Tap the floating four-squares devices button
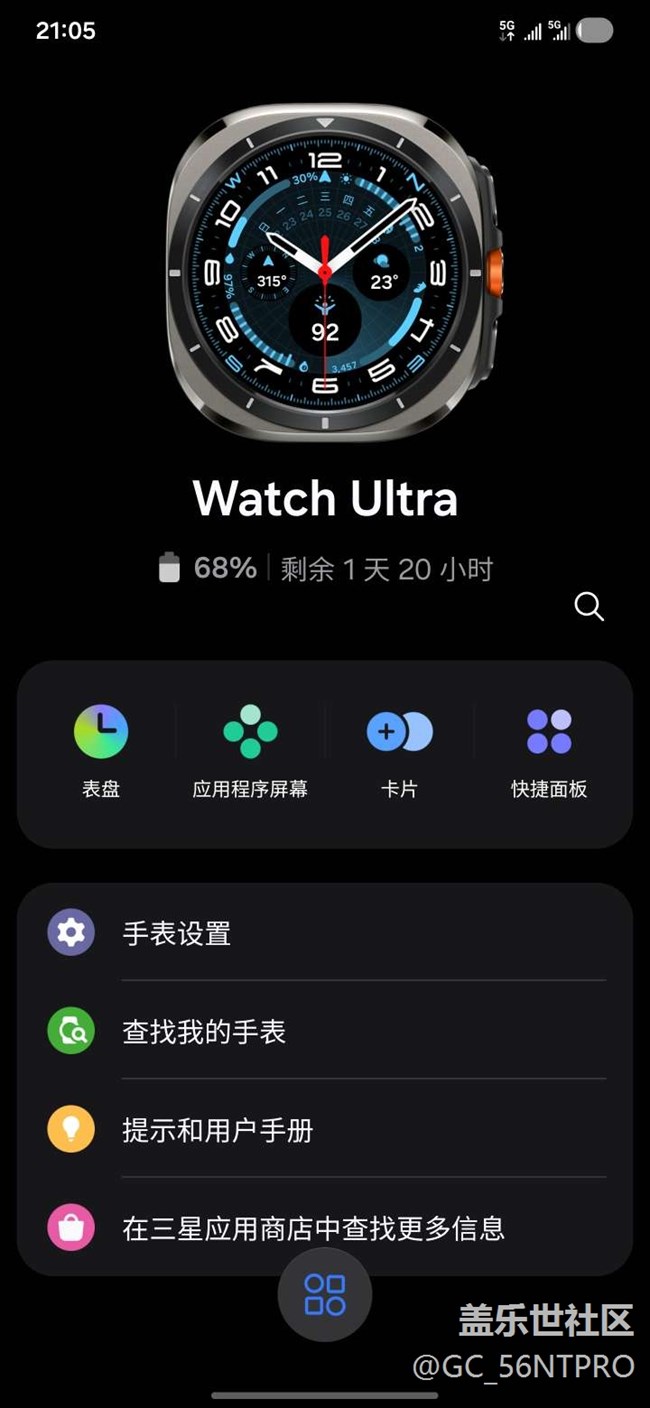This screenshot has height=1408, width=650. [325, 1294]
